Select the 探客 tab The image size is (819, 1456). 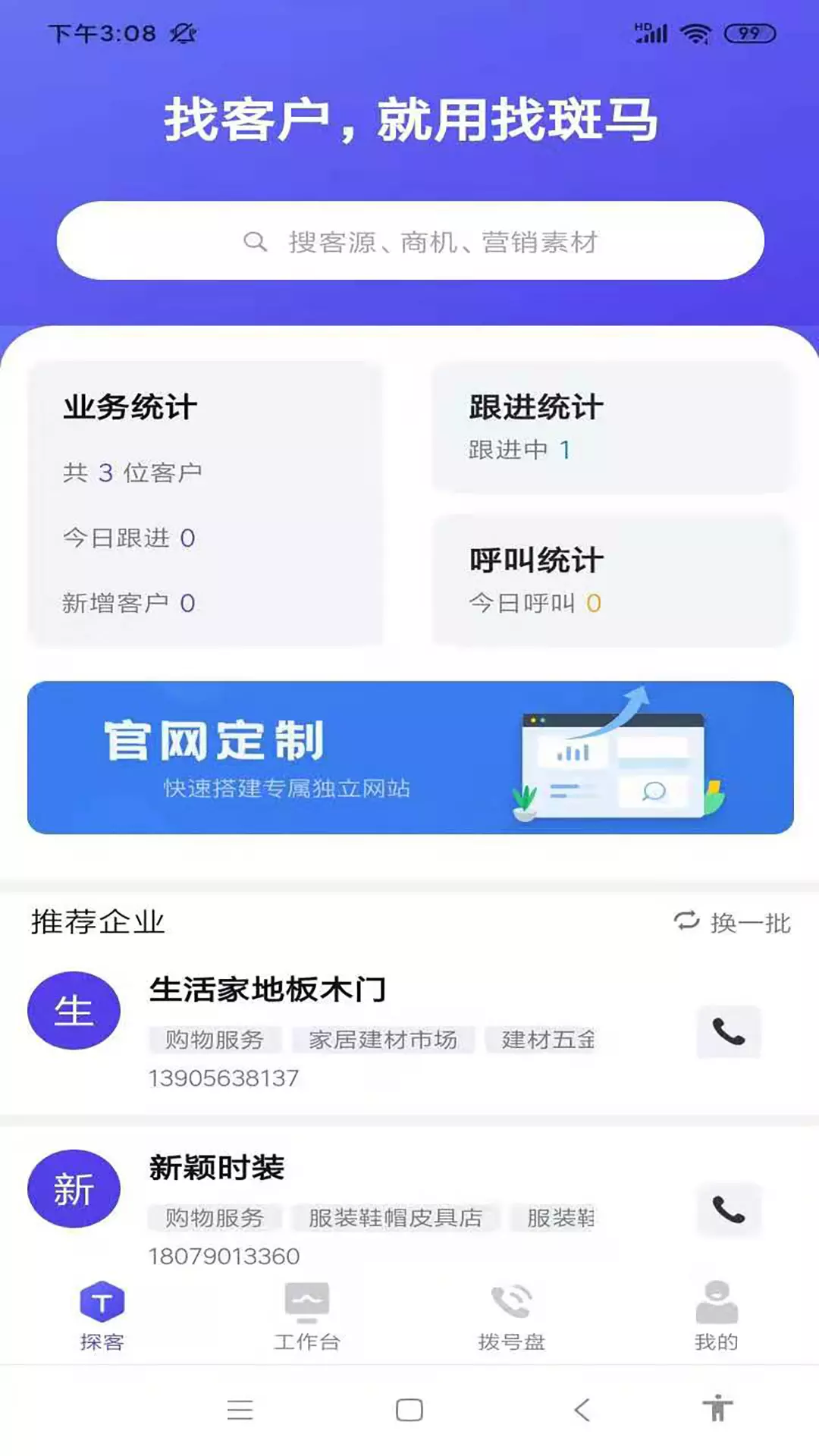pos(102,1316)
